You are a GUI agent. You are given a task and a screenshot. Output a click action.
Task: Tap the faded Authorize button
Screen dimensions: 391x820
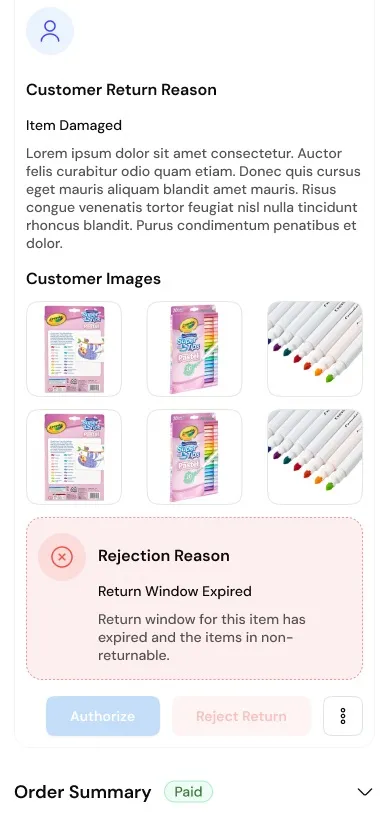coord(103,716)
